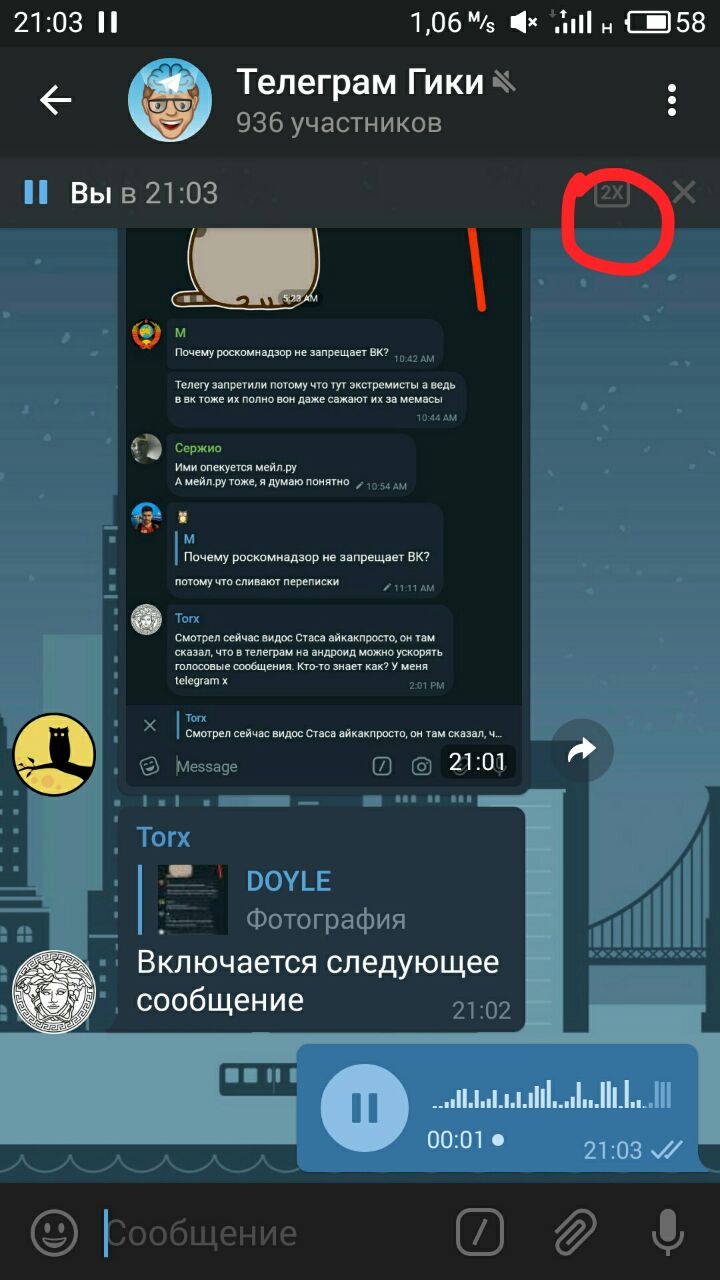Toggle 2X voice playback speed
Image resolution: width=720 pixels, height=1280 pixels.
point(611,193)
